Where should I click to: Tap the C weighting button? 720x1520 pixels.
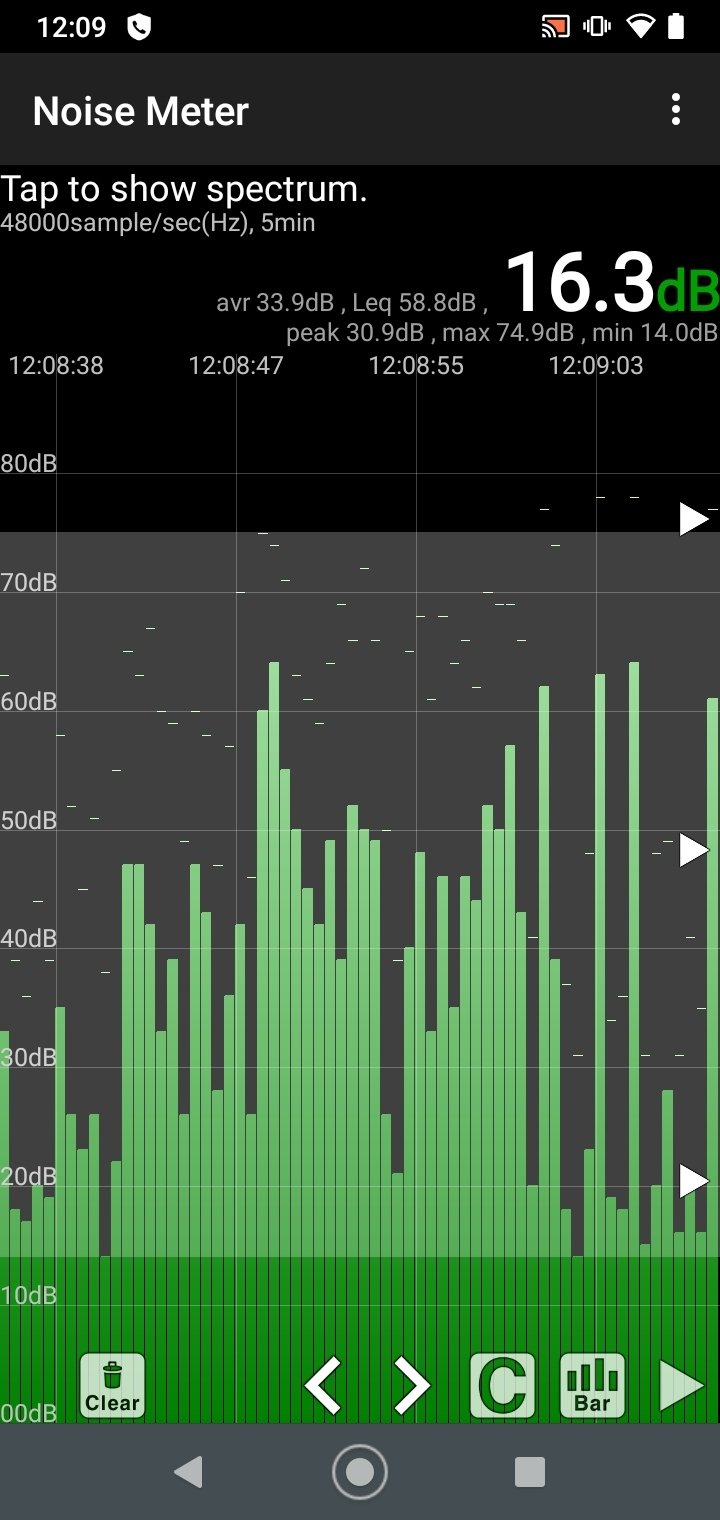pyautogui.click(x=503, y=1386)
